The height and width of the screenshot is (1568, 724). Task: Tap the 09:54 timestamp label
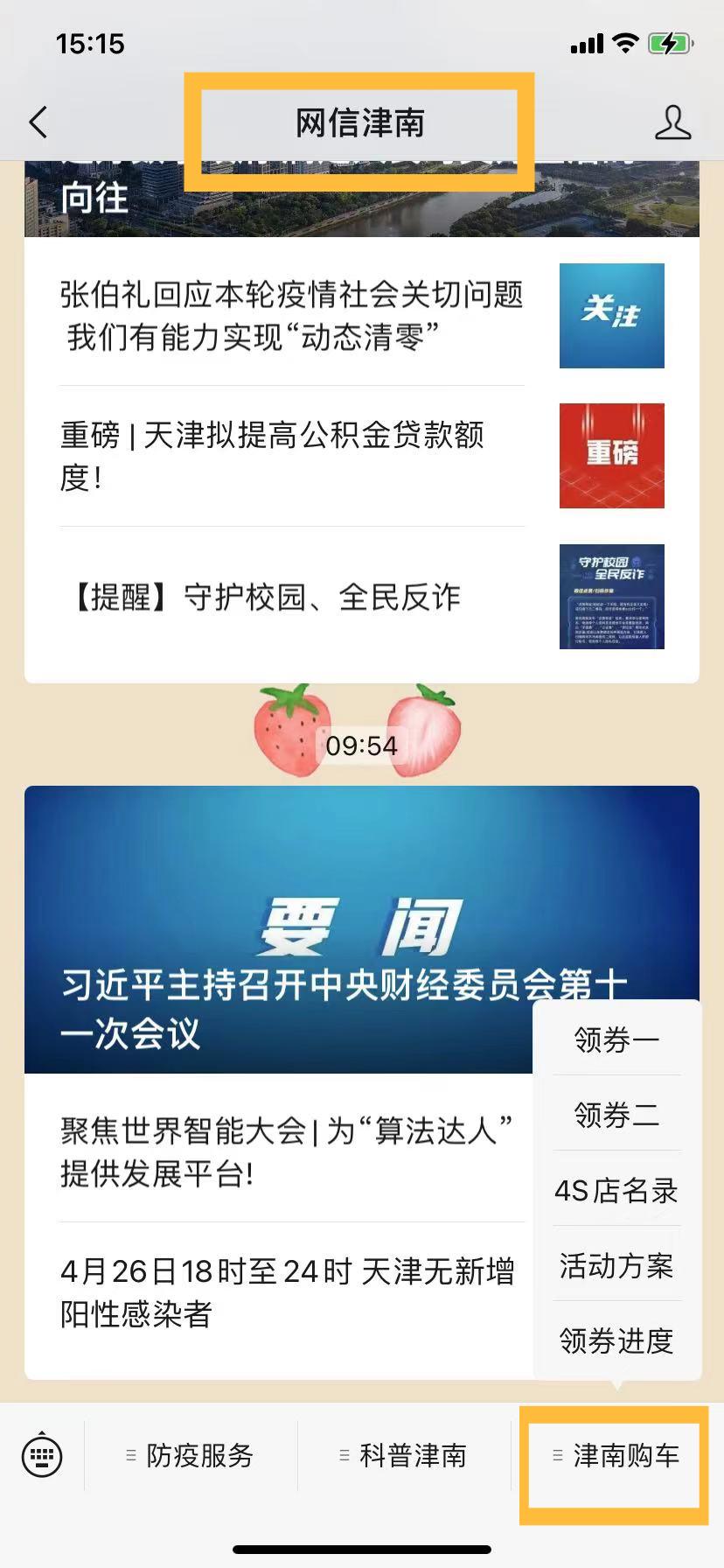pyautogui.click(x=361, y=745)
